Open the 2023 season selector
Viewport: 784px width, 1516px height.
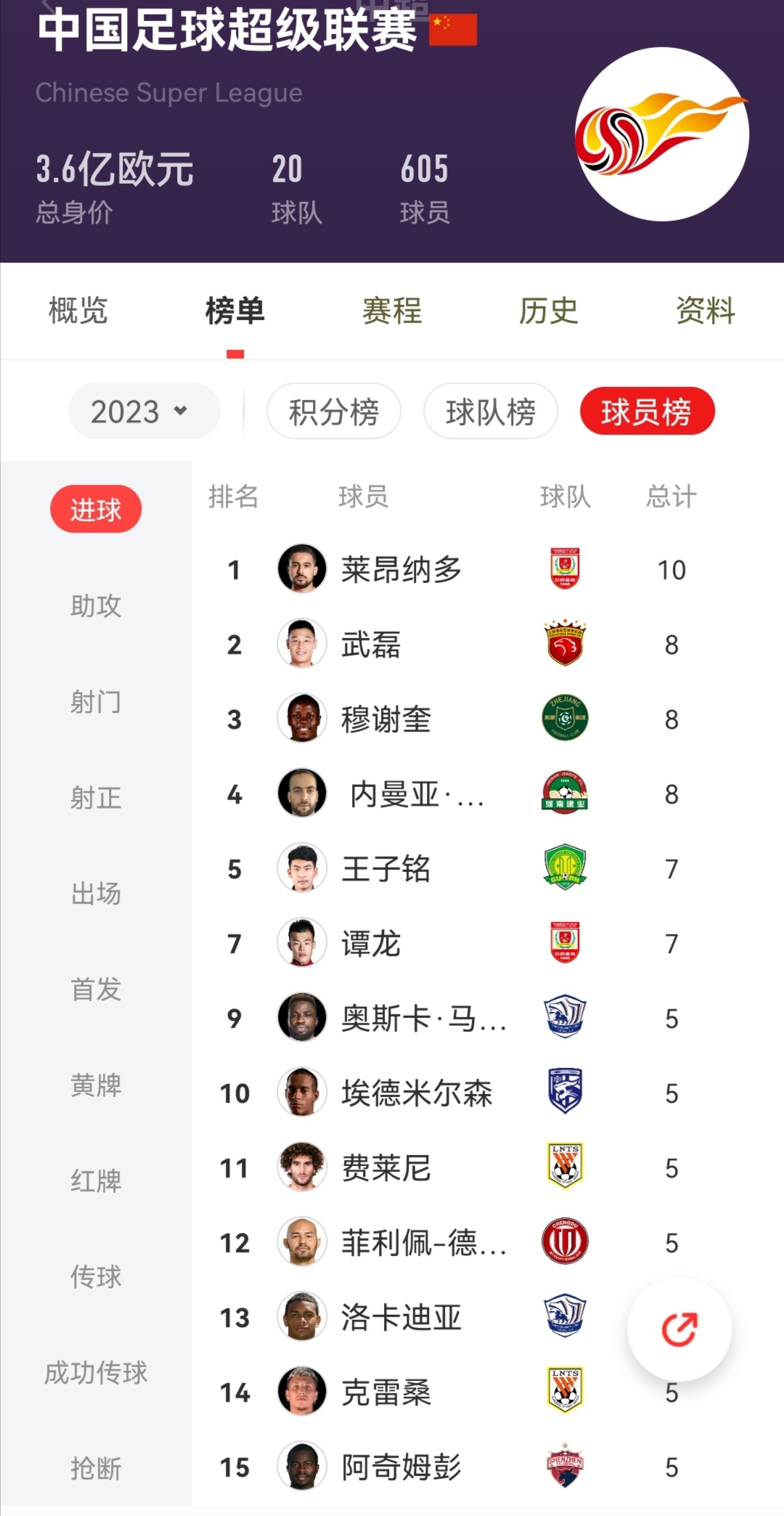(143, 410)
